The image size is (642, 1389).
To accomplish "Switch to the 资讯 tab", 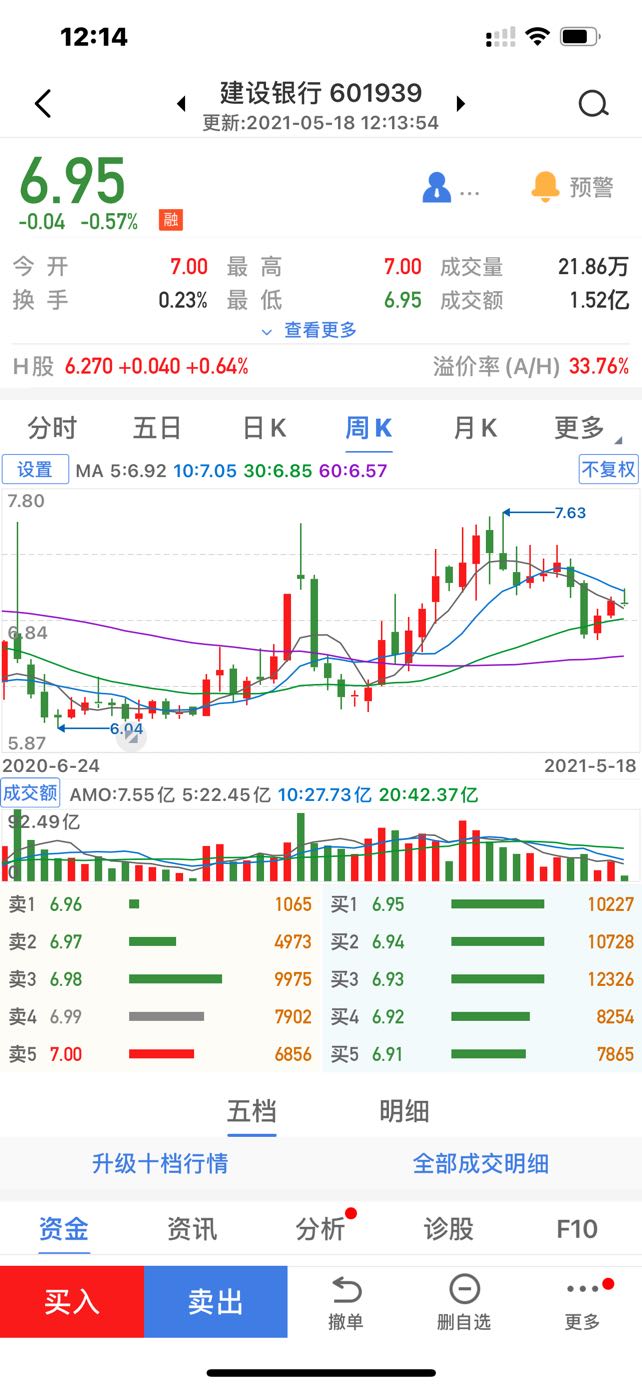I will (192, 1228).
